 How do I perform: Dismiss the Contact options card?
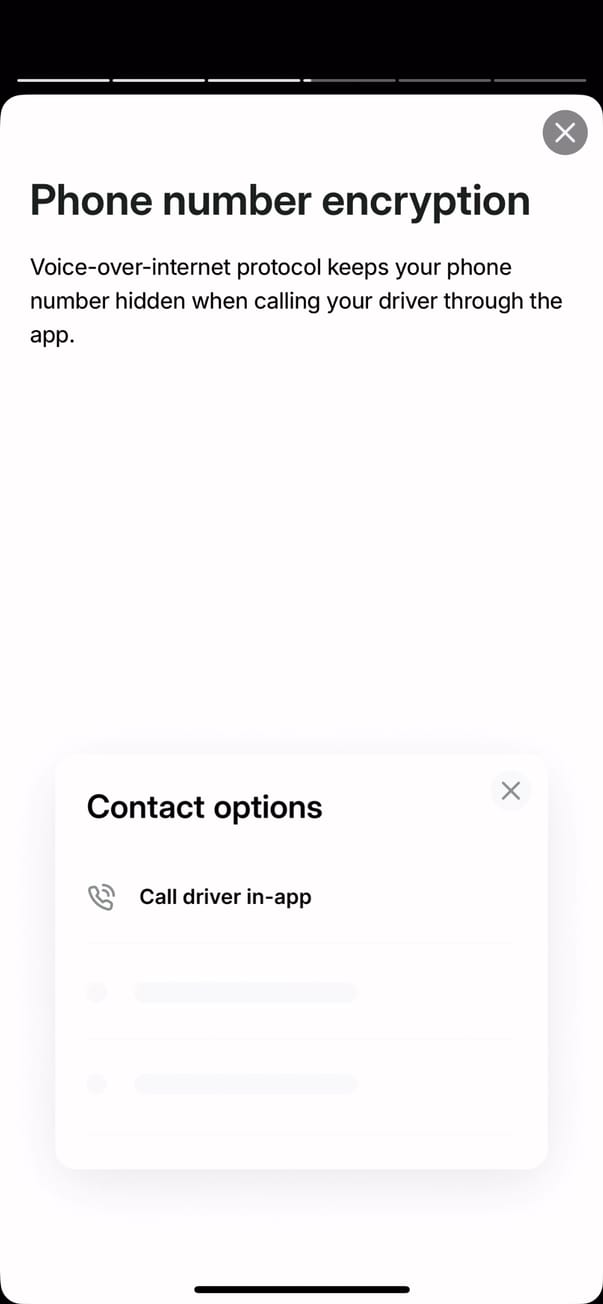point(510,791)
